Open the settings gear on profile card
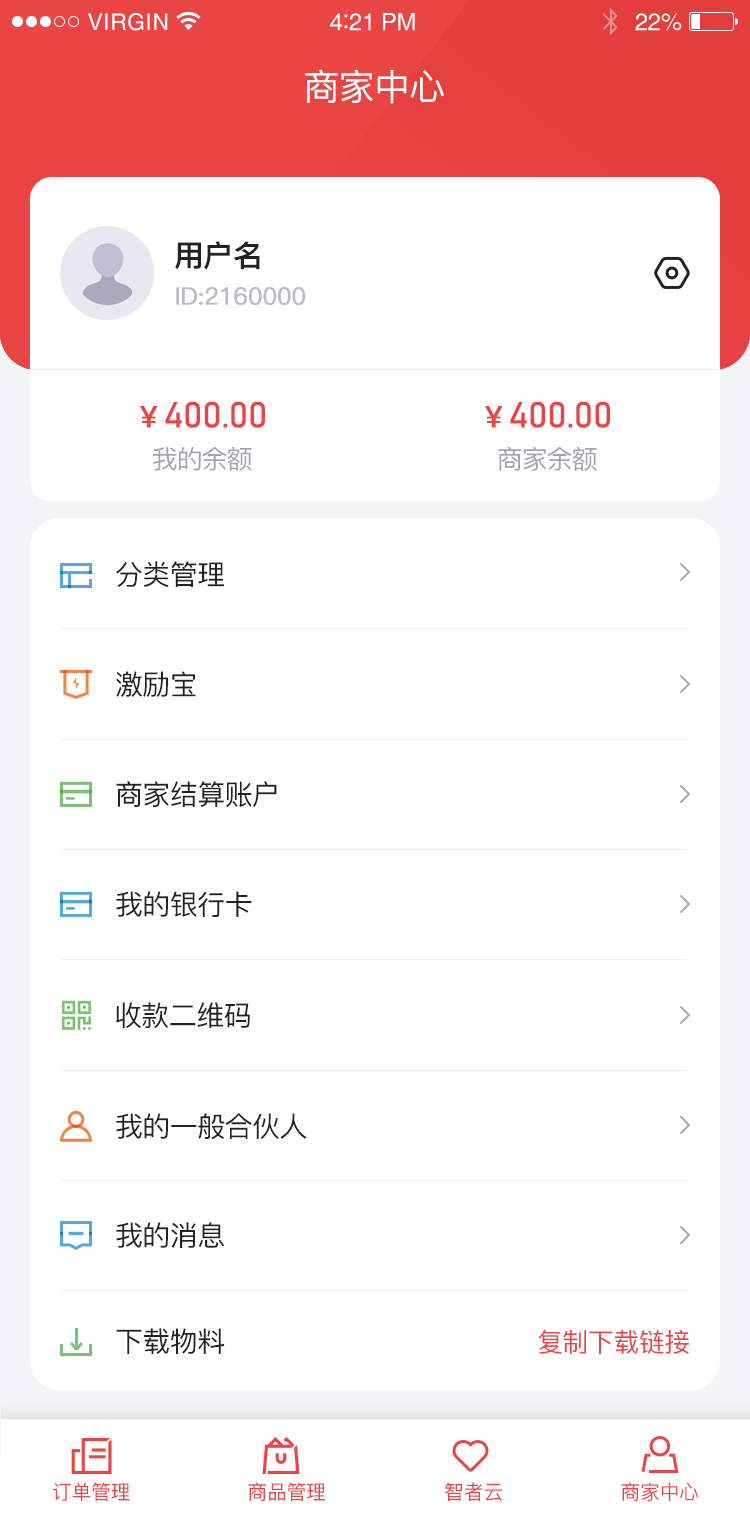 671,273
